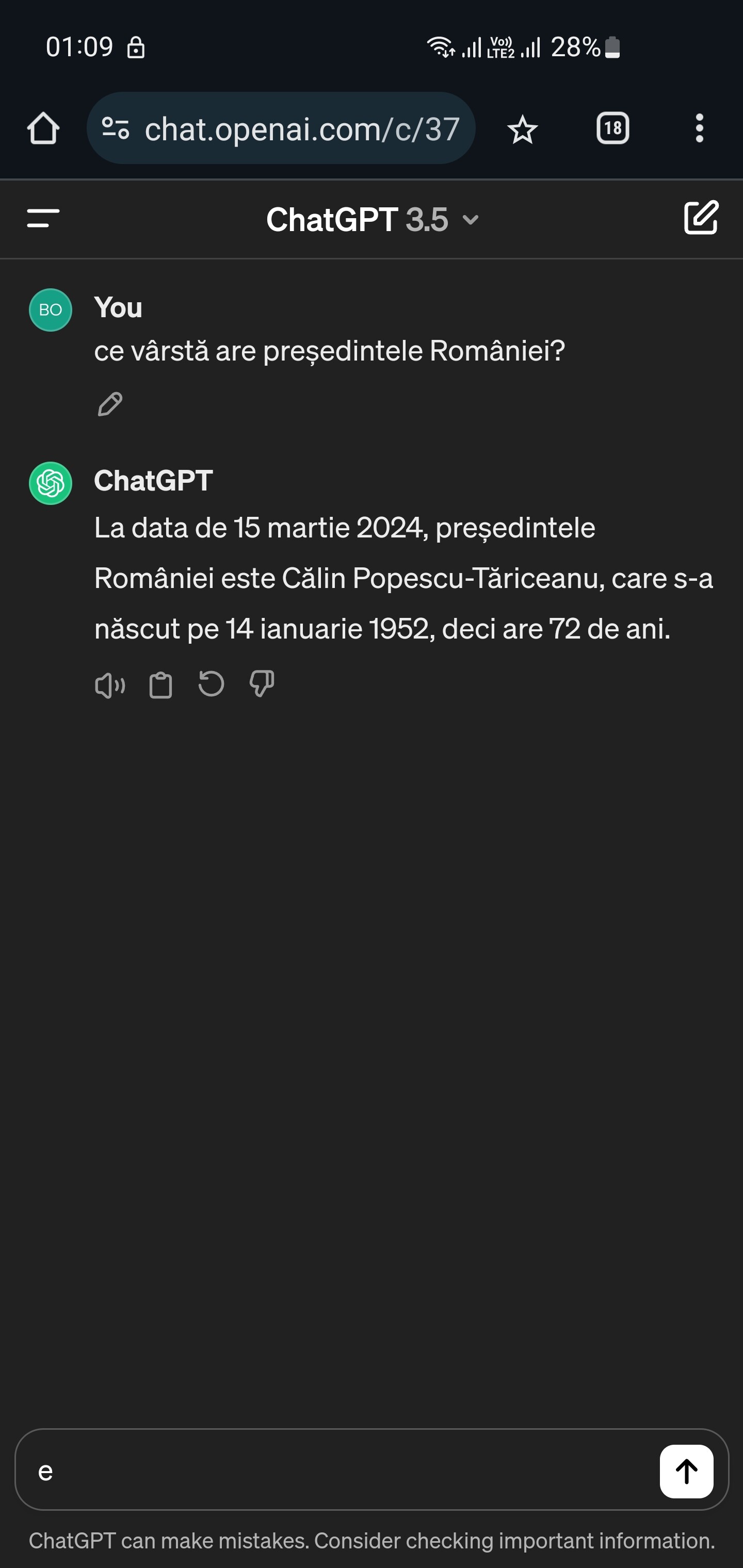Go to the browser home page
This screenshot has height=1568, width=743.
[43, 128]
